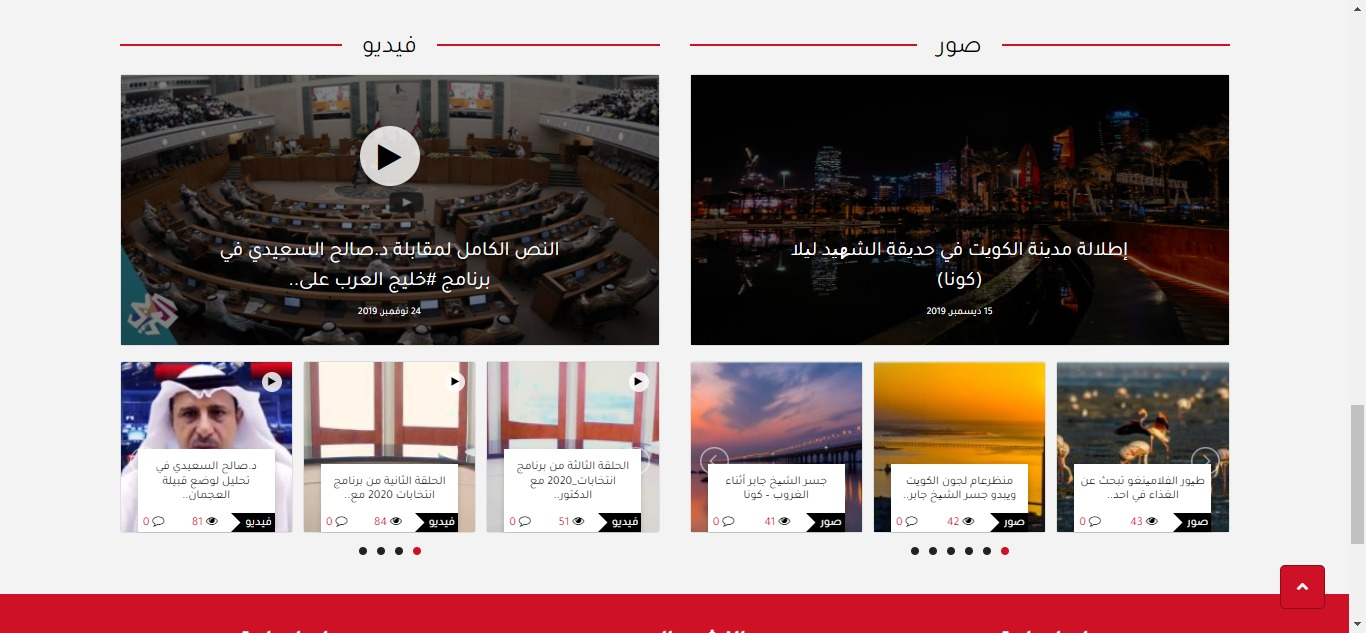The width and height of the screenshot is (1366, 633).
Task: Go to next photo carousel slide arrow
Action: [x=1205, y=461]
